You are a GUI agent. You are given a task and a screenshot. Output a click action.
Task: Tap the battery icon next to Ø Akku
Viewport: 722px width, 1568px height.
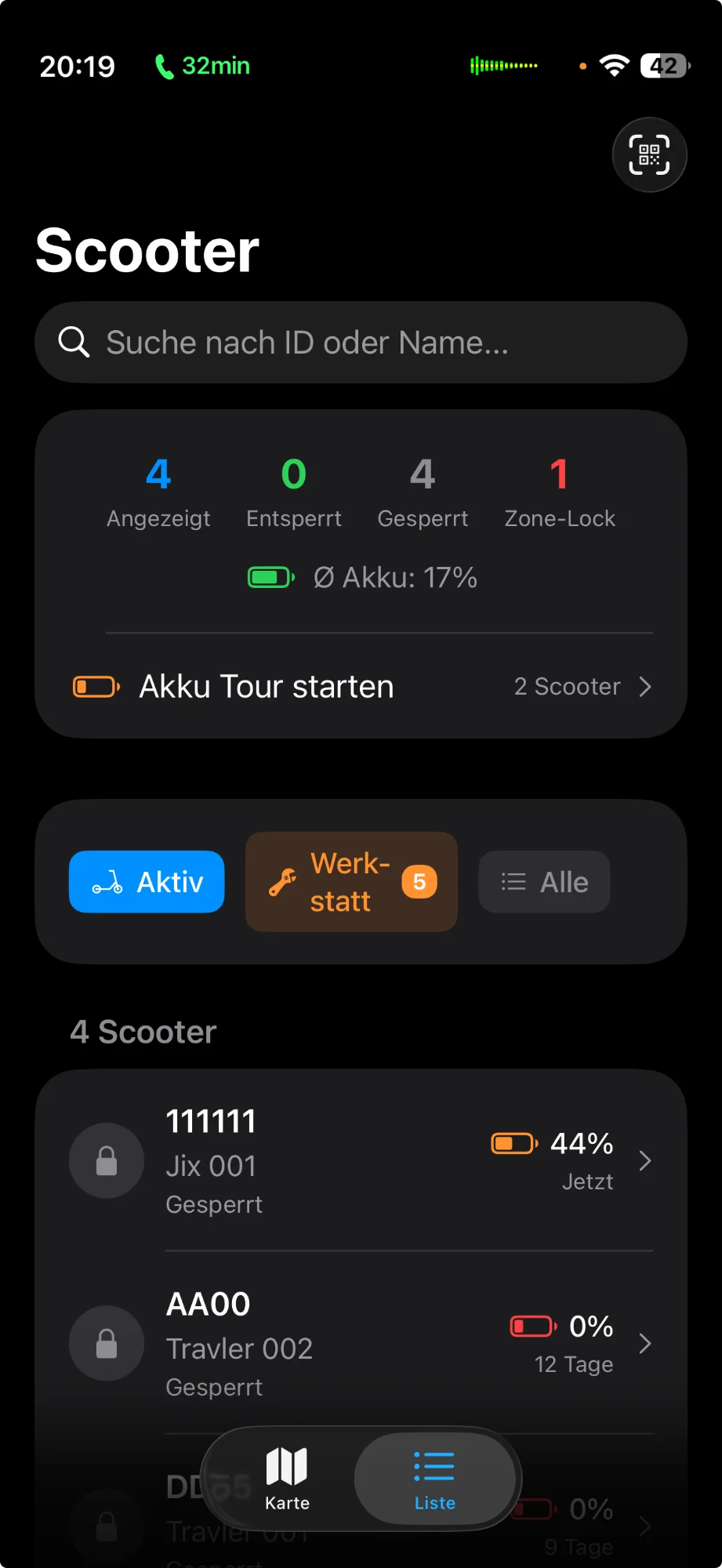270,577
